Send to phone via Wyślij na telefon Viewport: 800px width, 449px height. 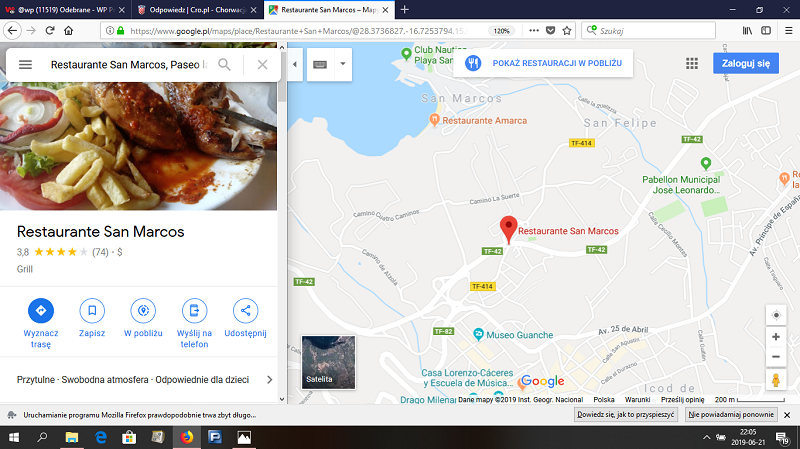pyautogui.click(x=194, y=309)
